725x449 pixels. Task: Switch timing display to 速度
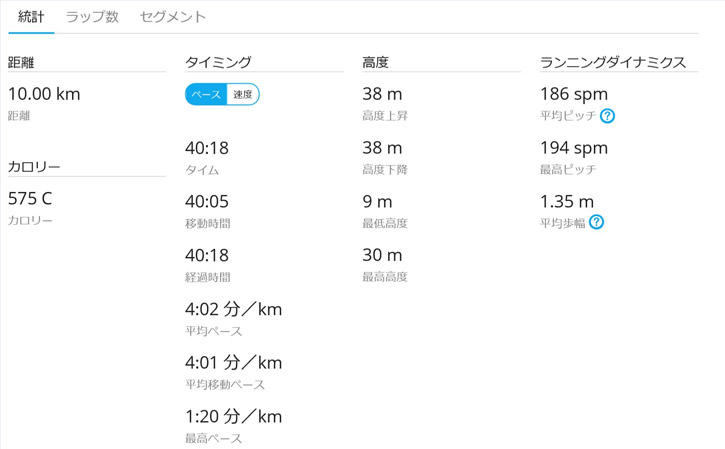click(x=243, y=95)
